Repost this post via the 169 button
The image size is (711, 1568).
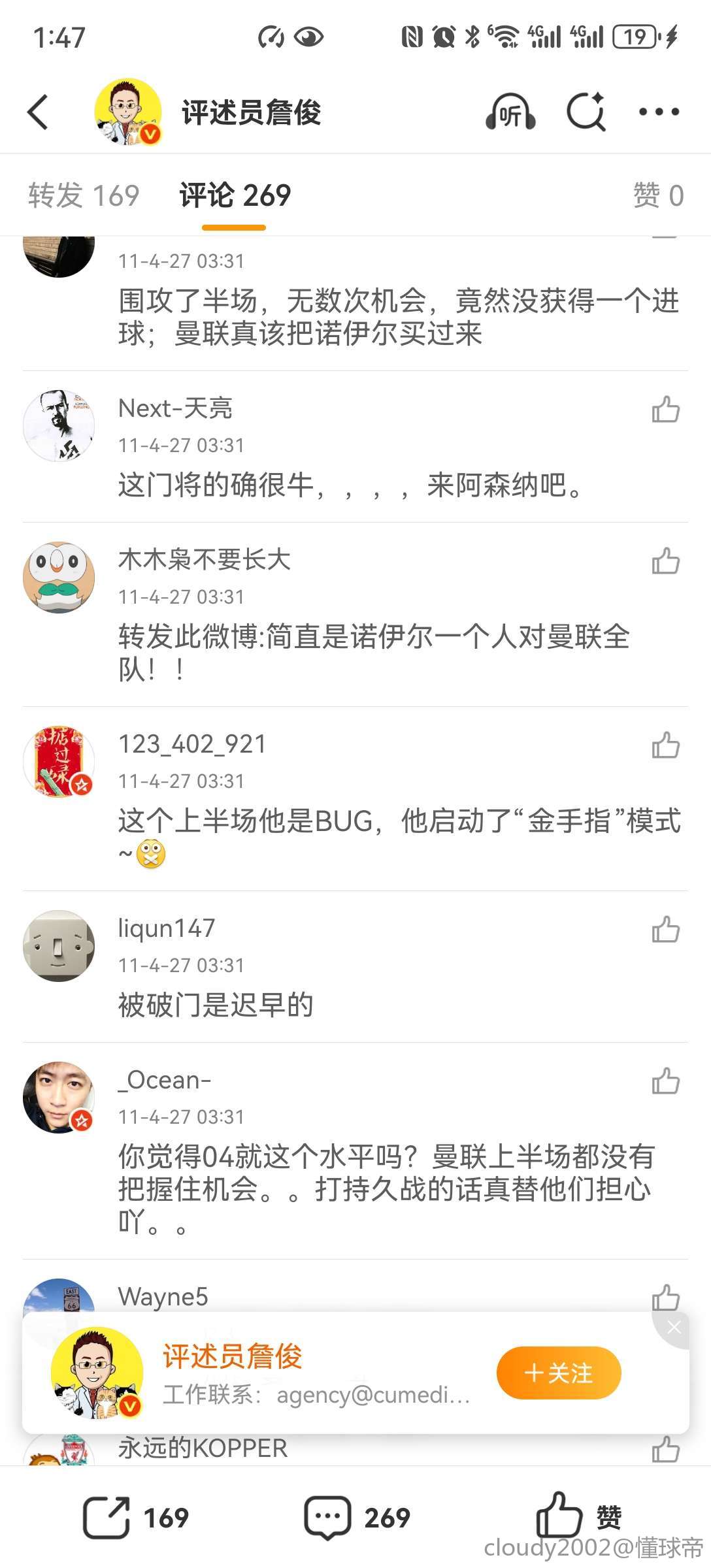[x=136, y=1517]
